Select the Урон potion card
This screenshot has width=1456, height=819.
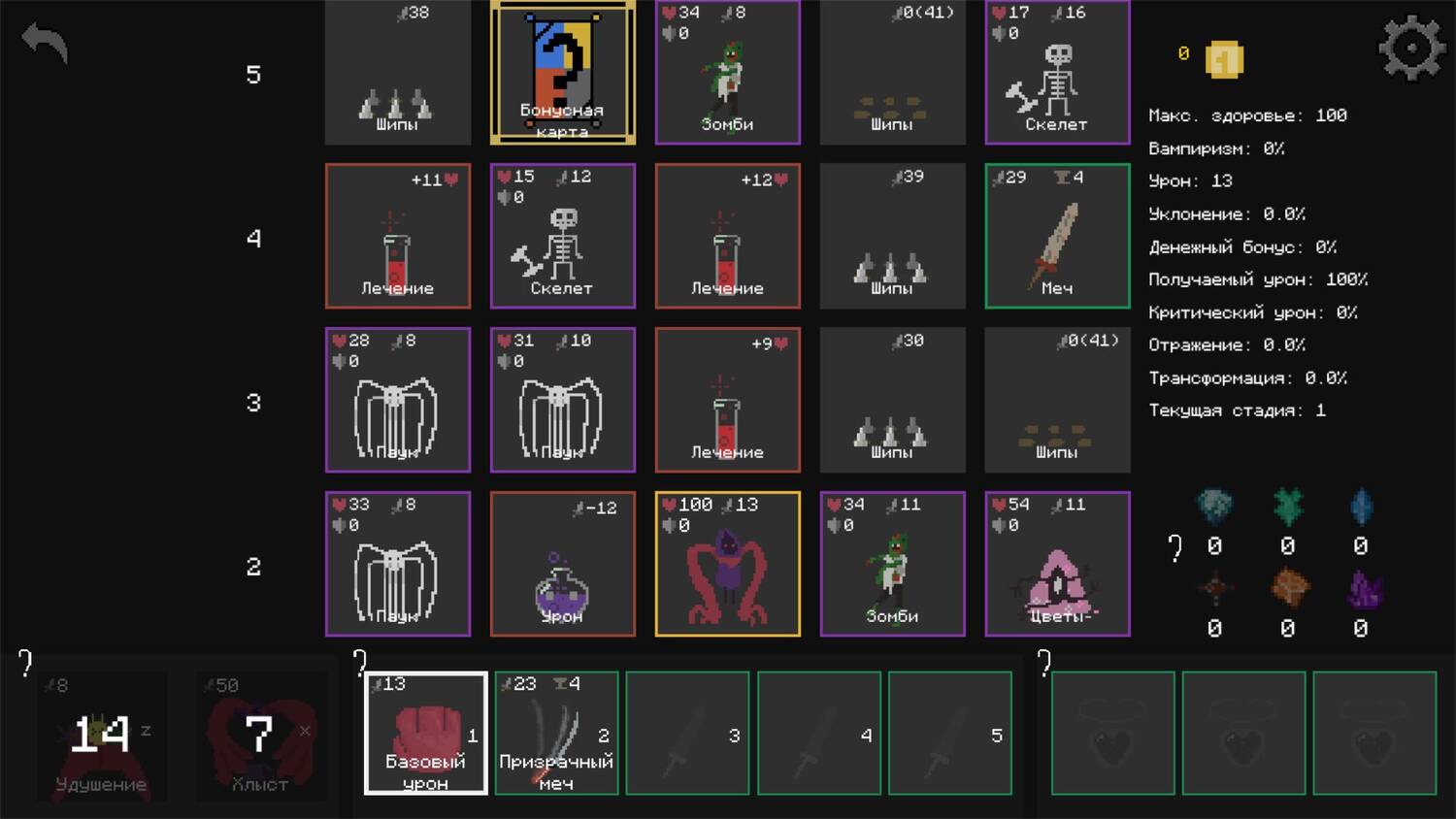(x=563, y=564)
